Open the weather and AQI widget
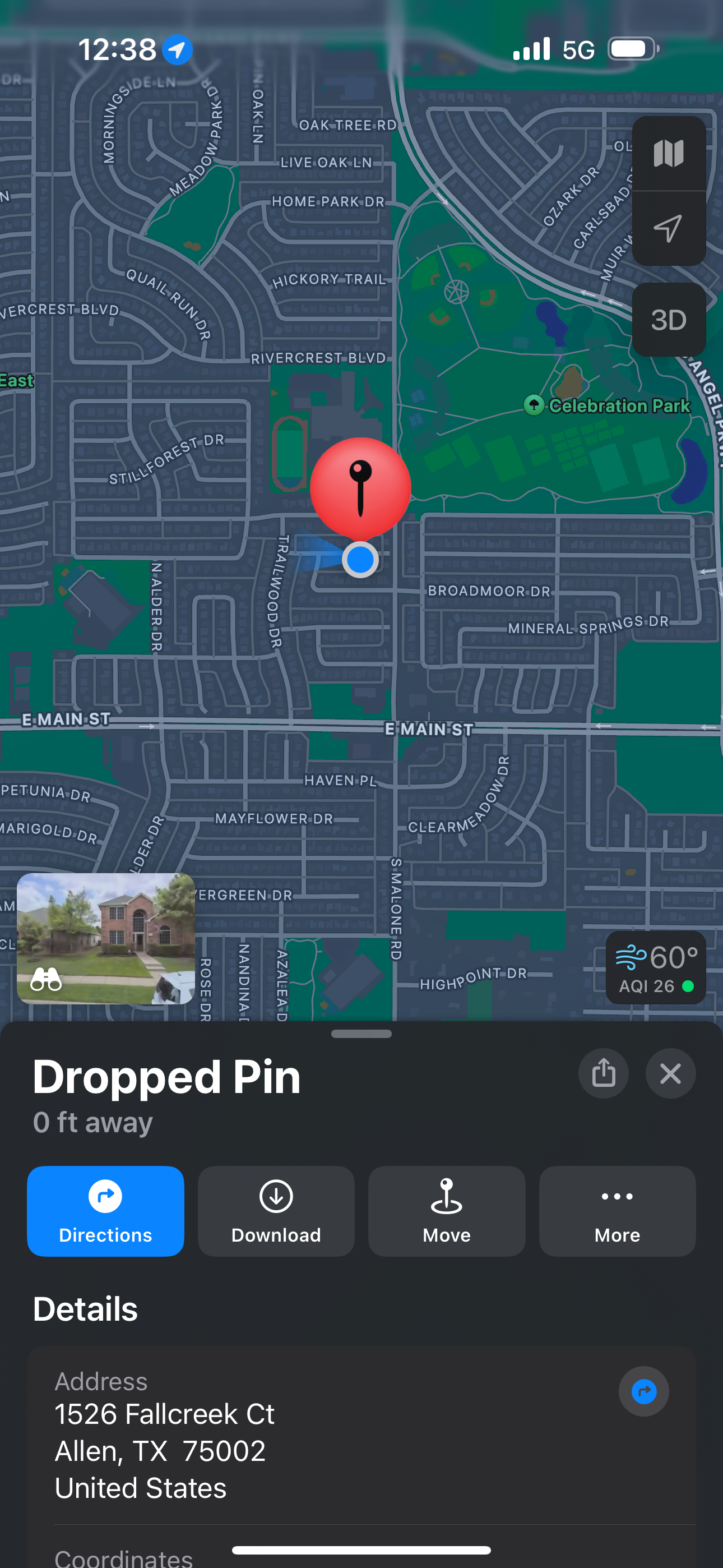This screenshot has height=1568, width=723. pos(655,967)
